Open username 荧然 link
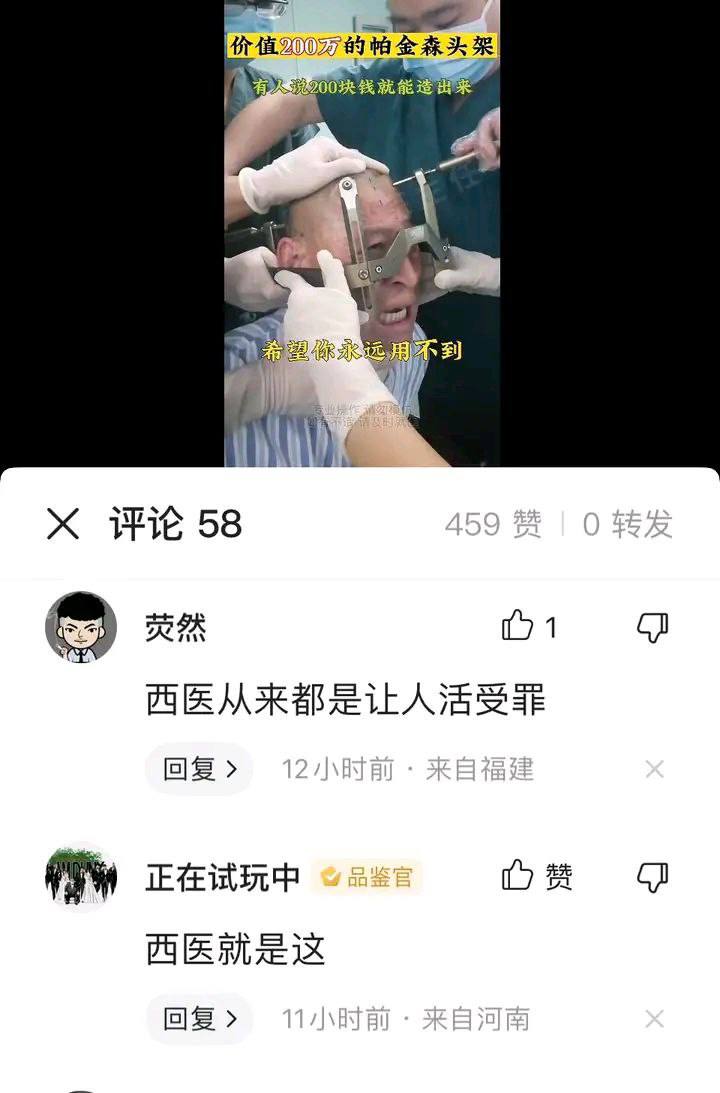This screenshot has width=720, height=1093. [x=173, y=625]
